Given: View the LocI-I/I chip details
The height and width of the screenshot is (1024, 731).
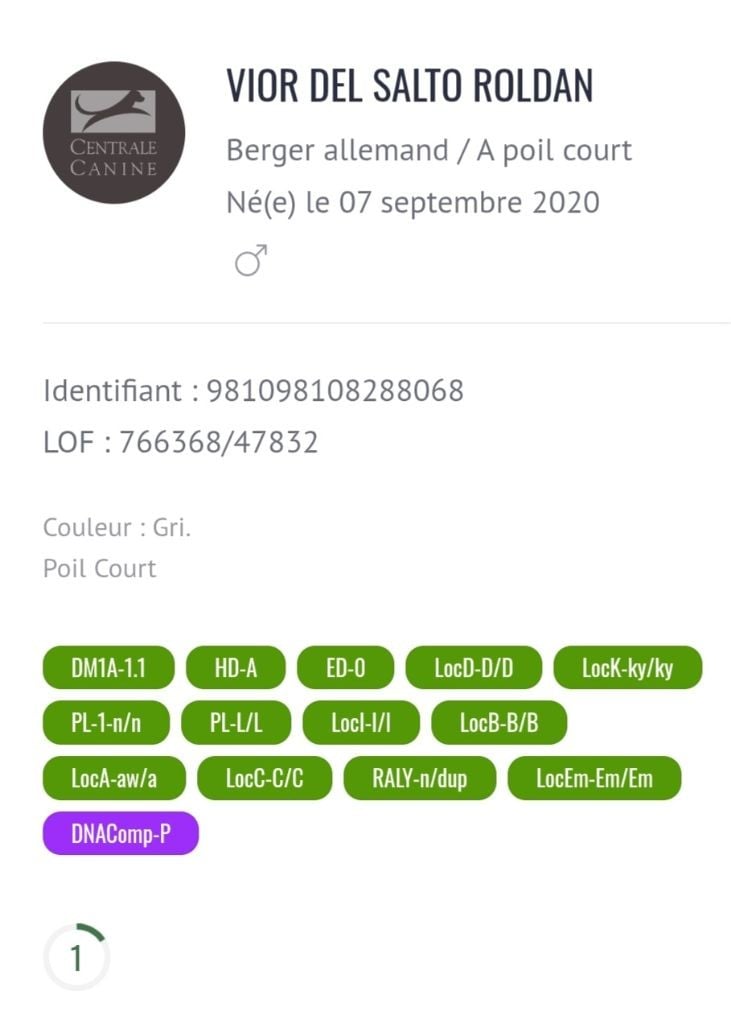Looking at the screenshot, I should click(x=361, y=723).
